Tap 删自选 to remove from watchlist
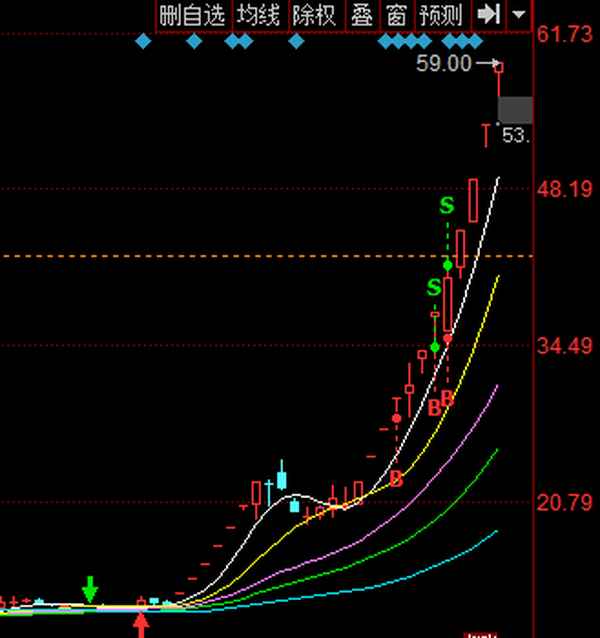This screenshot has height=638, width=600. tap(193, 14)
